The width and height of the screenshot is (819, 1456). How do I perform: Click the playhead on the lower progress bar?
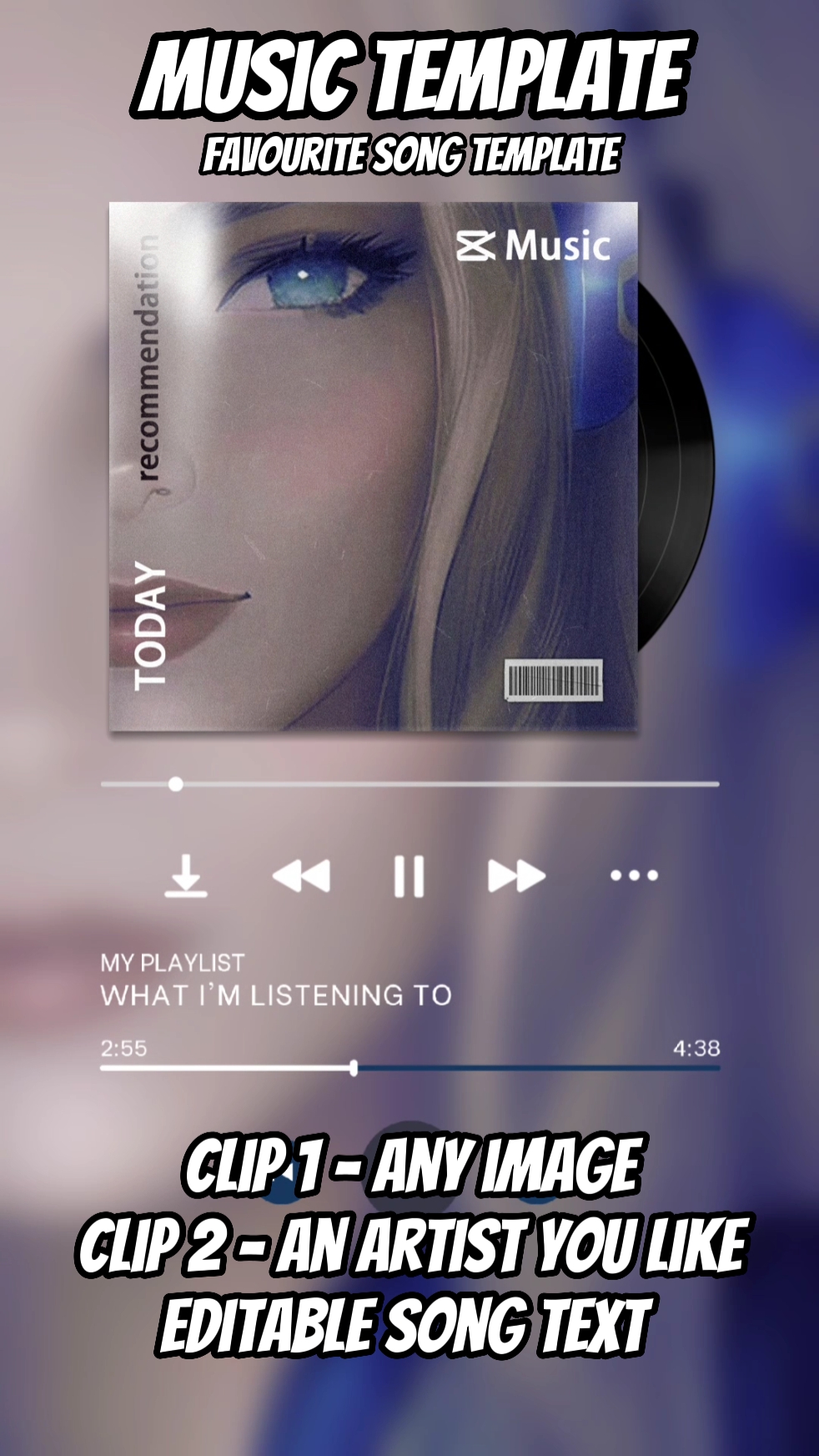click(354, 1066)
